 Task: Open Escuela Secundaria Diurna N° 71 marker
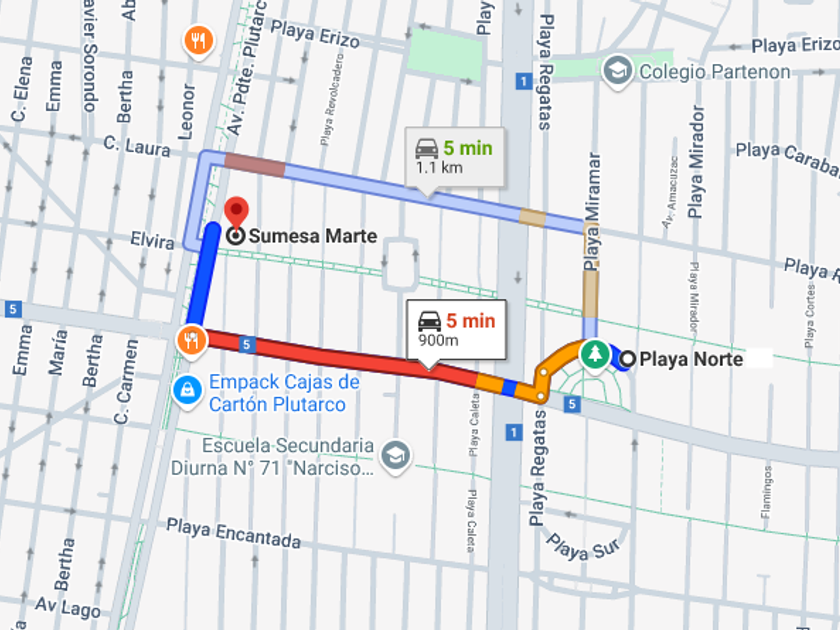coord(395,457)
